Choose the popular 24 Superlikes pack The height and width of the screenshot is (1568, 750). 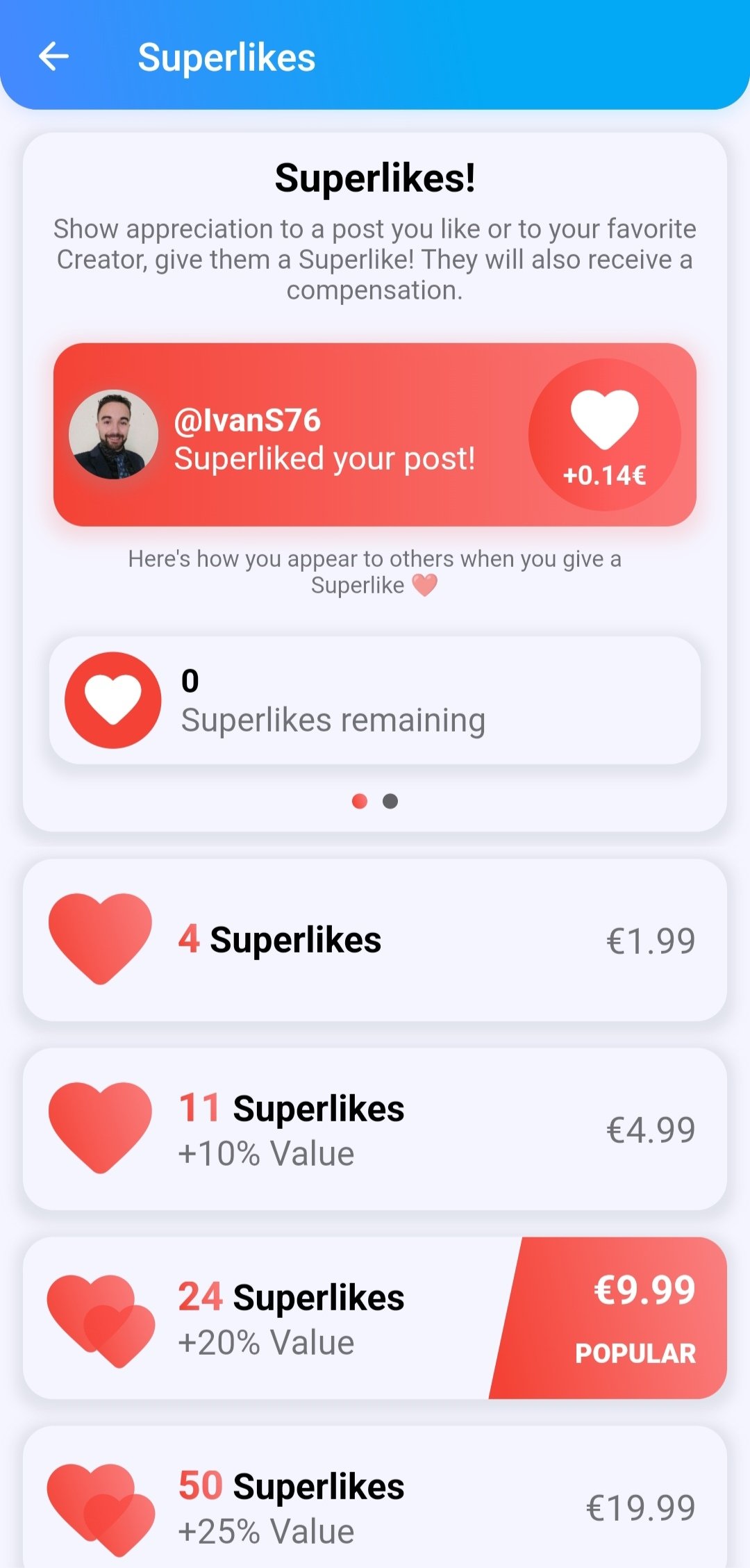pos(375,1318)
